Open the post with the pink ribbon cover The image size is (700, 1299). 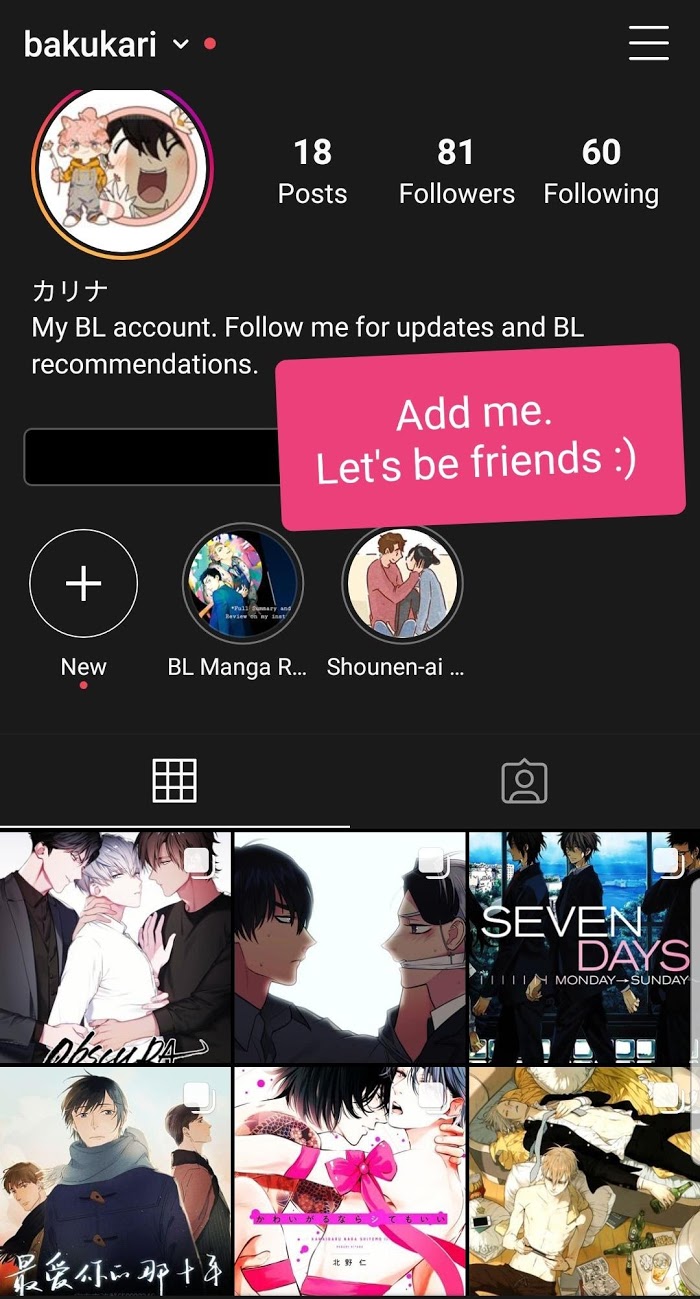[349, 1182]
